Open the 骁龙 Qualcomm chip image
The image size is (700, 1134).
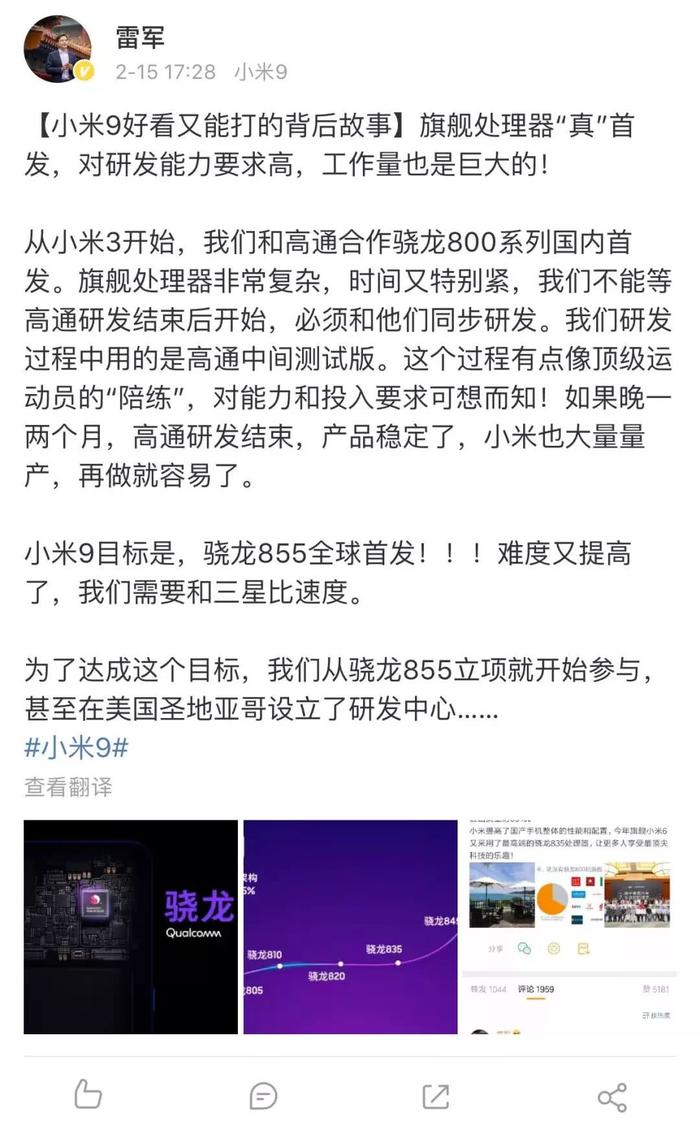tap(131, 926)
